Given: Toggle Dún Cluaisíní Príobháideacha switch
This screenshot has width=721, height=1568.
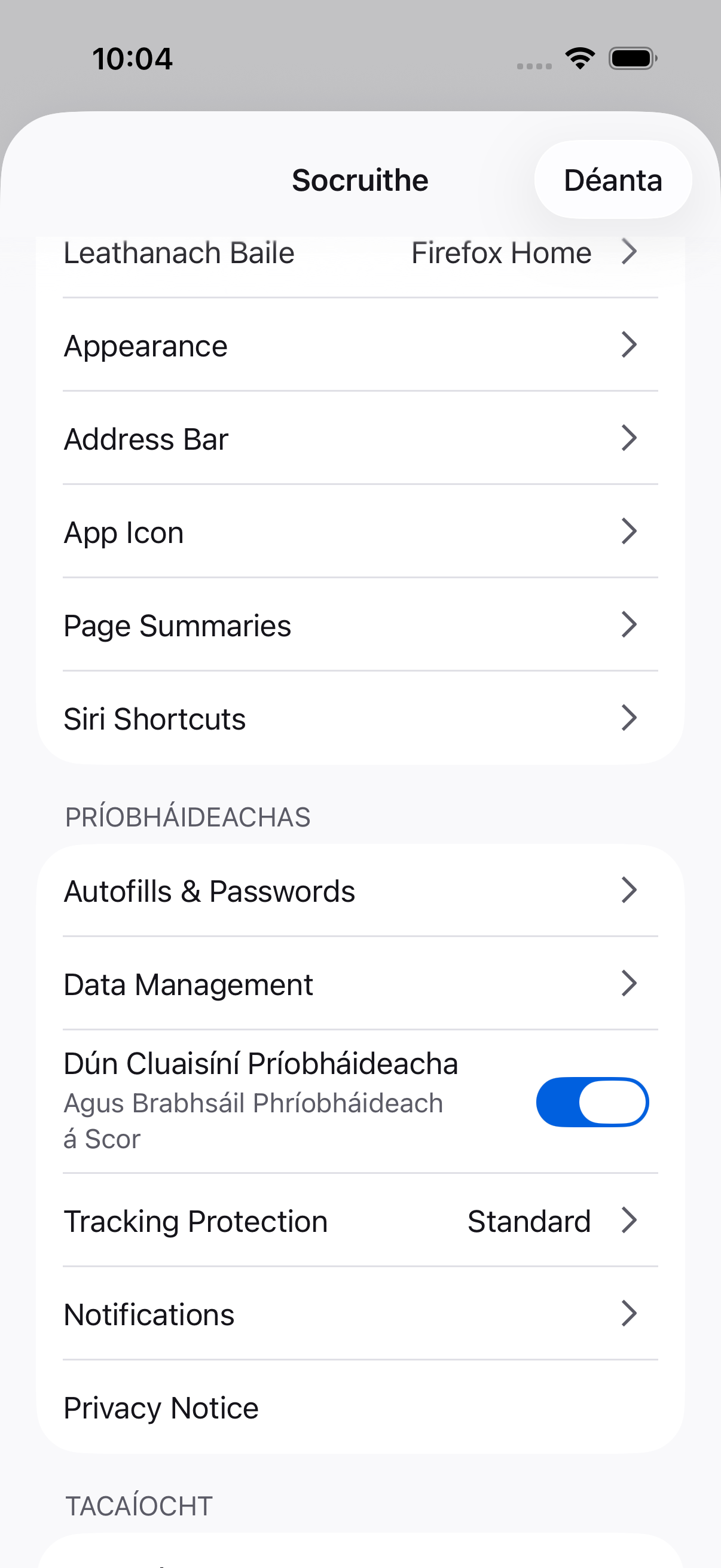Looking at the screenshot, I should pyautogui.click(x=591, y=1102).
